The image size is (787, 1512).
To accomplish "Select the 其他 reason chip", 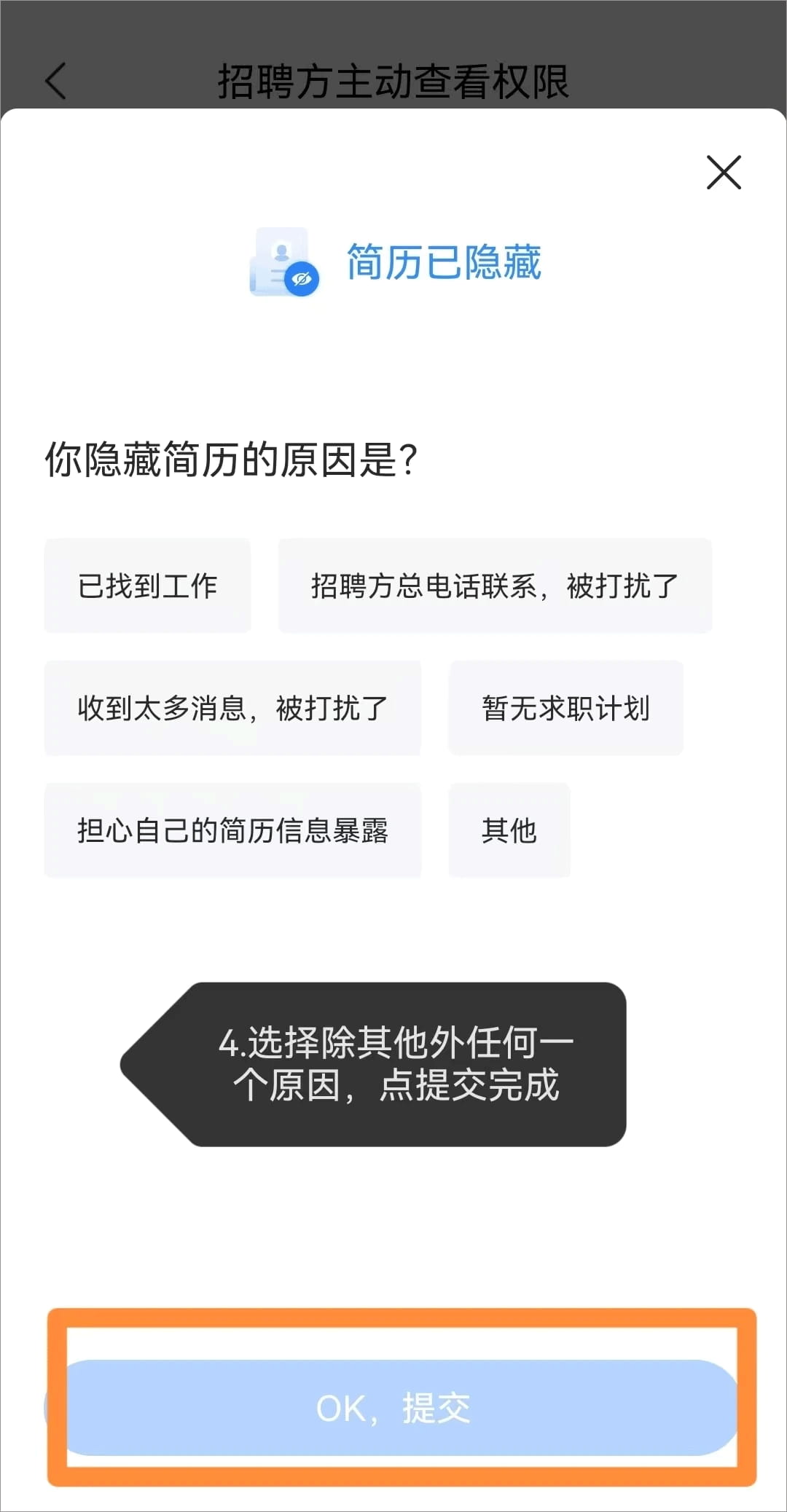I will [x=509, y=830].
